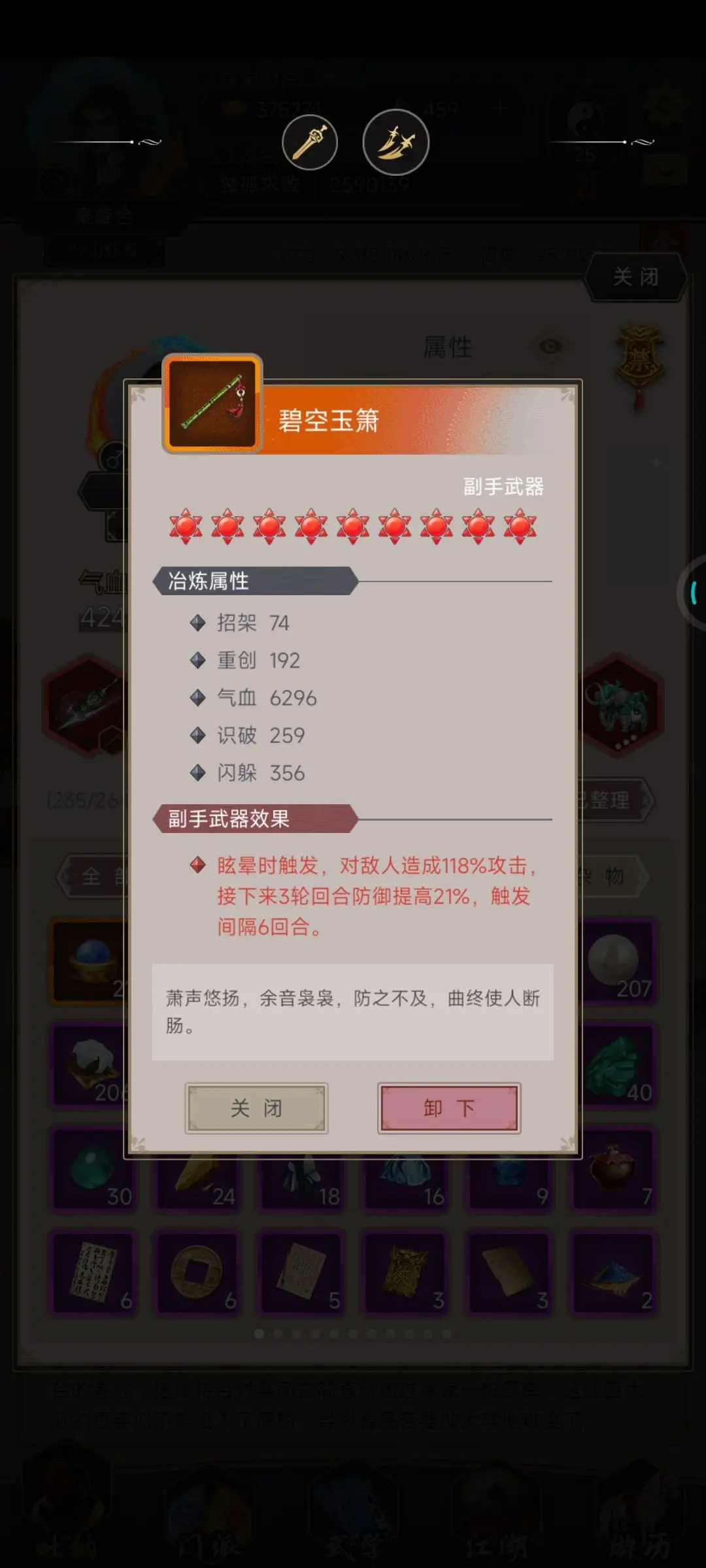The image size is (706, 1568).
Task: Close the 碧空玉箫 item dialog
Action: (x=256, y=1108)
